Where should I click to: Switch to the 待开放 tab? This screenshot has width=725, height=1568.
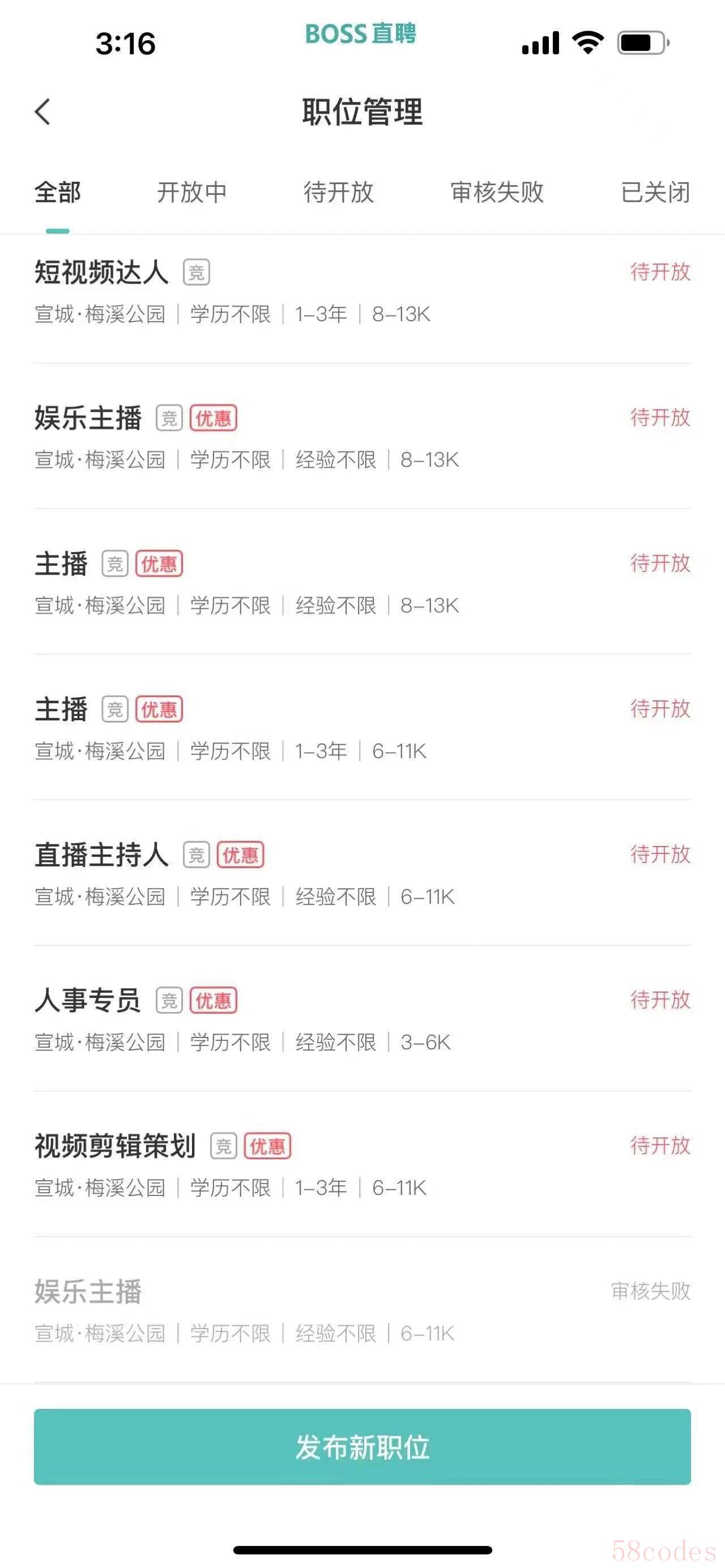coord(339,193)
